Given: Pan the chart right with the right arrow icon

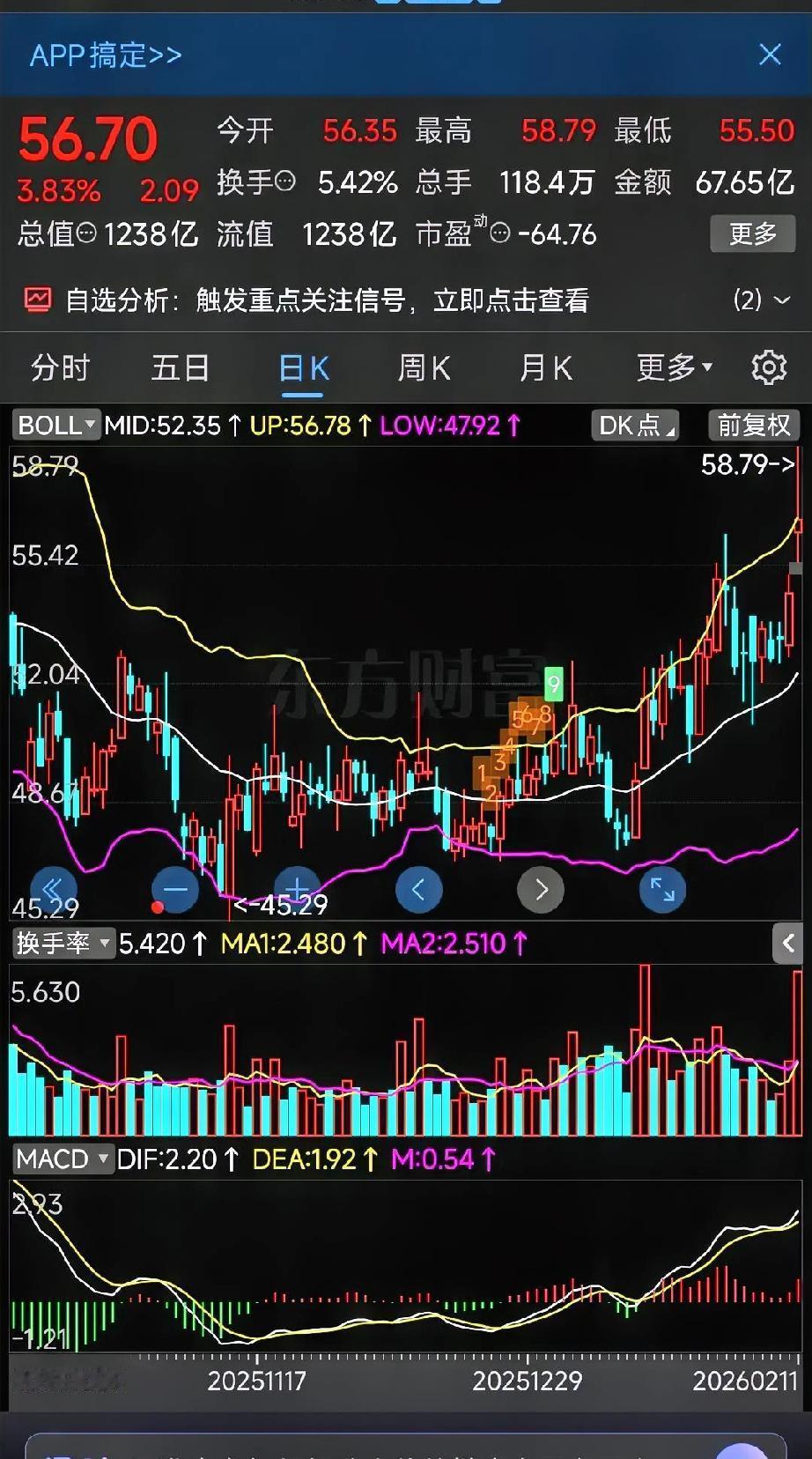Looking at the screenshot, I should (x=541, y=890).
